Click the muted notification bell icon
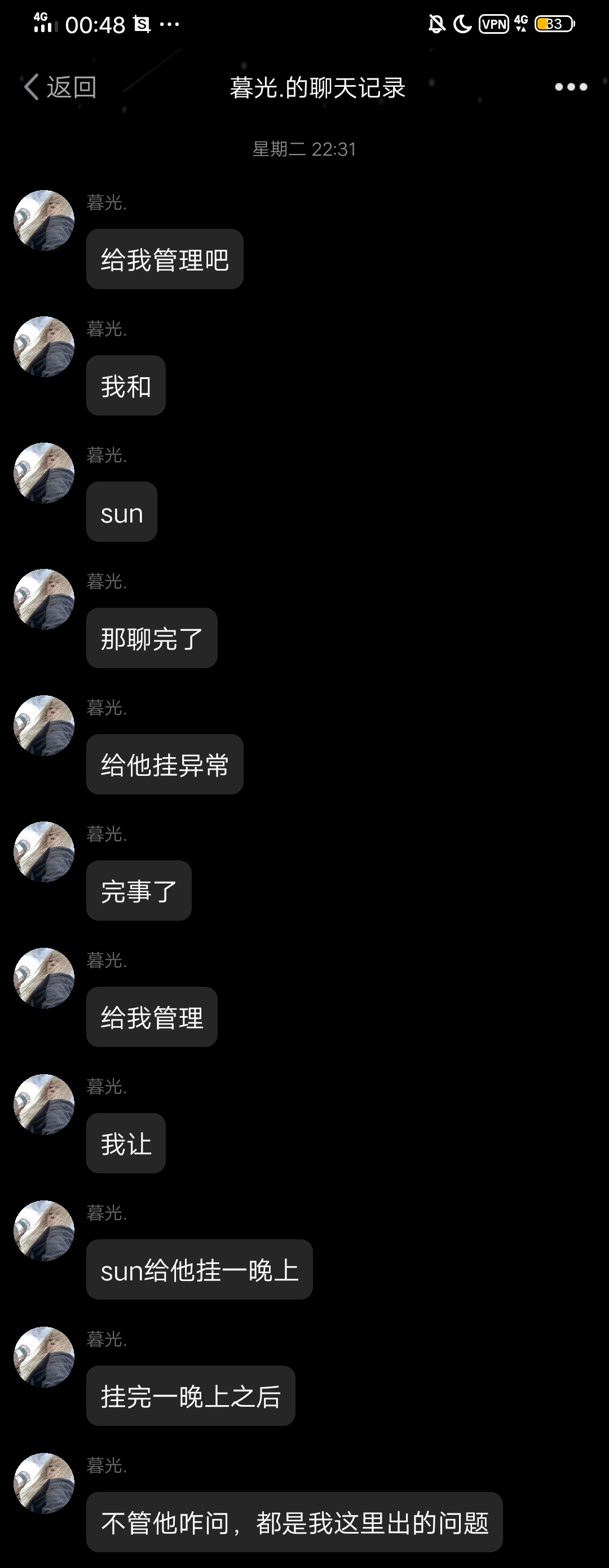The image size is (609, 1568). (x=435, y=24)
